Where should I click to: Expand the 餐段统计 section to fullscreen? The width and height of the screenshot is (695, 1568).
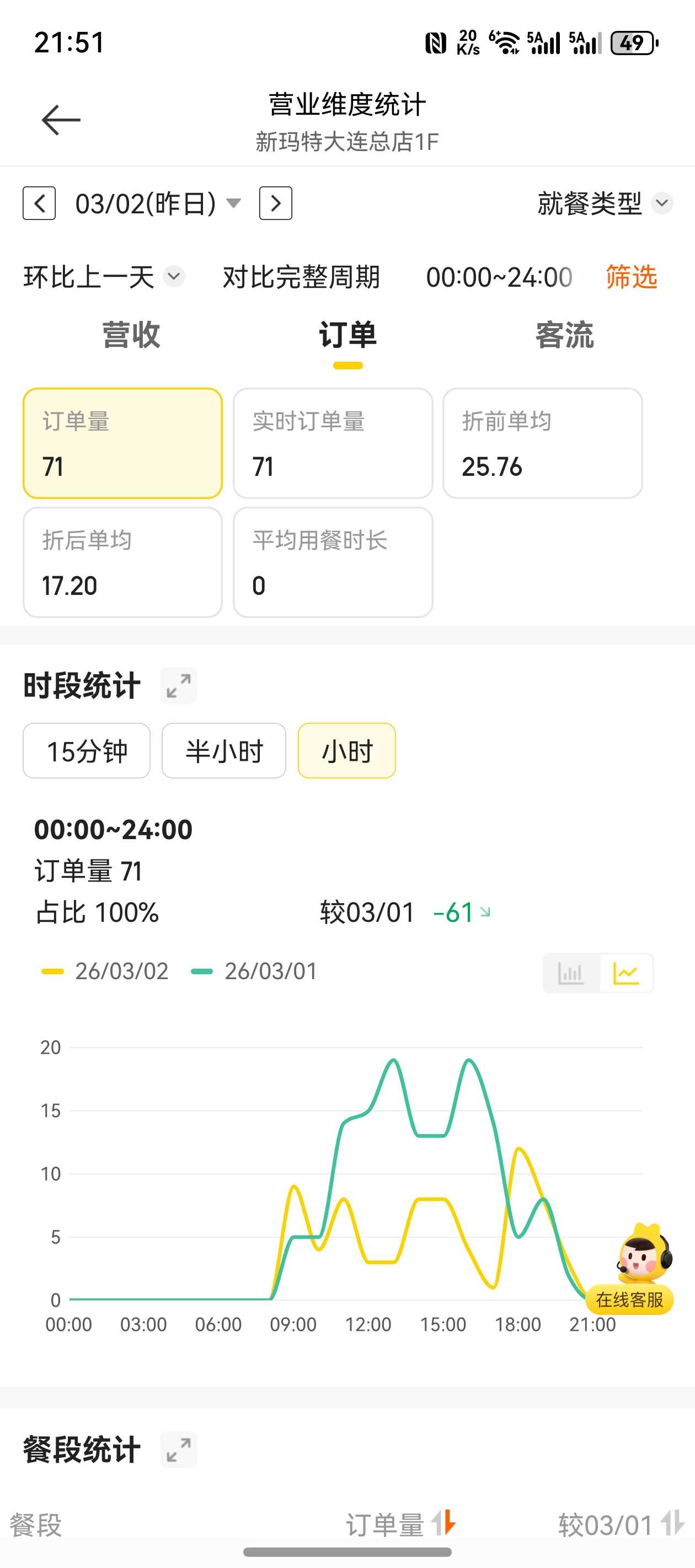tap(179, 1450)
